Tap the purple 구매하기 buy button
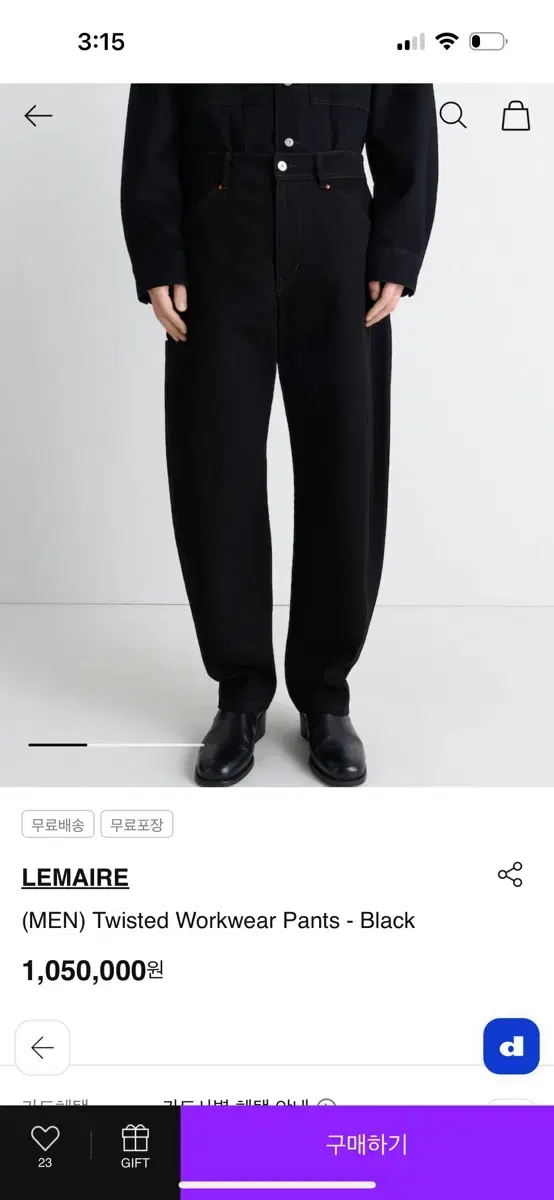Viewport: 554px width, 1200px height. [367, 1145]
